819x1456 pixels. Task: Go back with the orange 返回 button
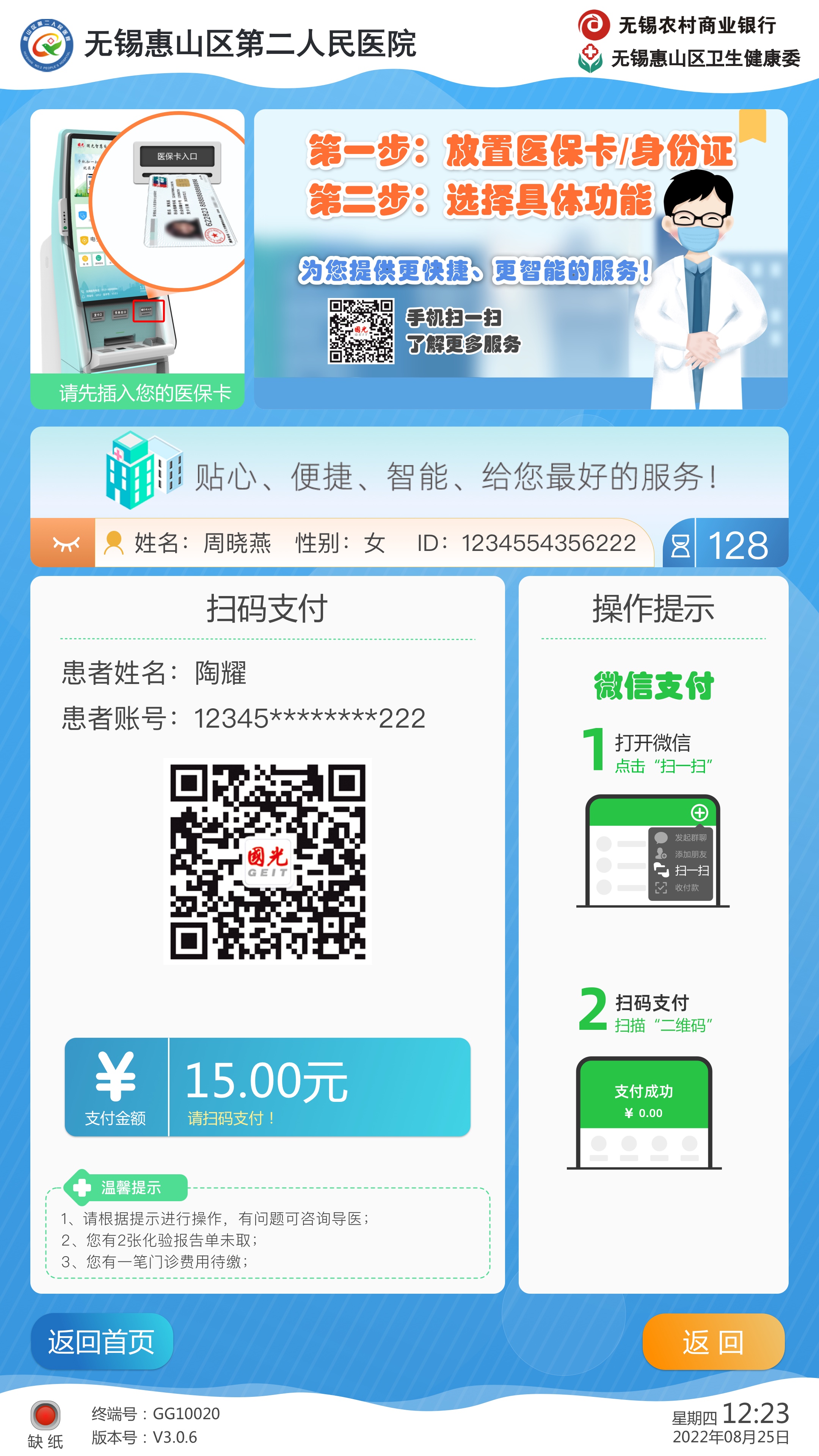click(x=713, y=1341)
